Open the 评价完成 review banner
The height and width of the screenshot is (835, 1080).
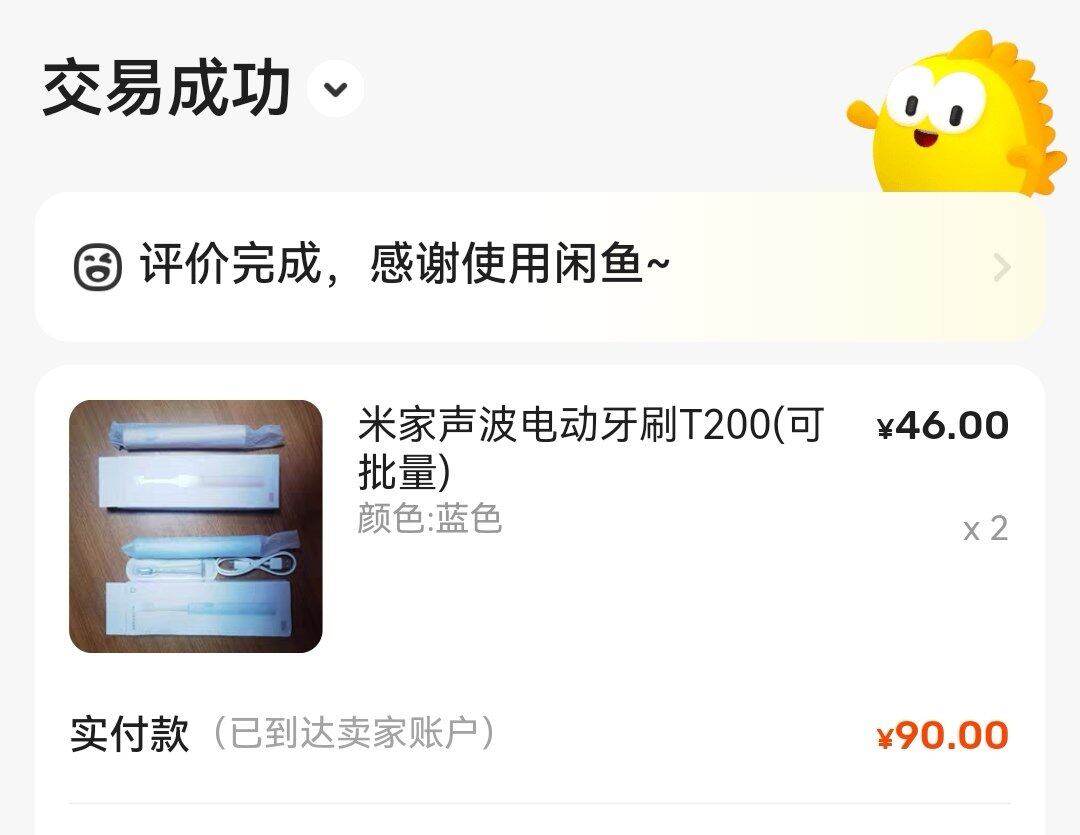pyautogui.click(x=540, y=267)
